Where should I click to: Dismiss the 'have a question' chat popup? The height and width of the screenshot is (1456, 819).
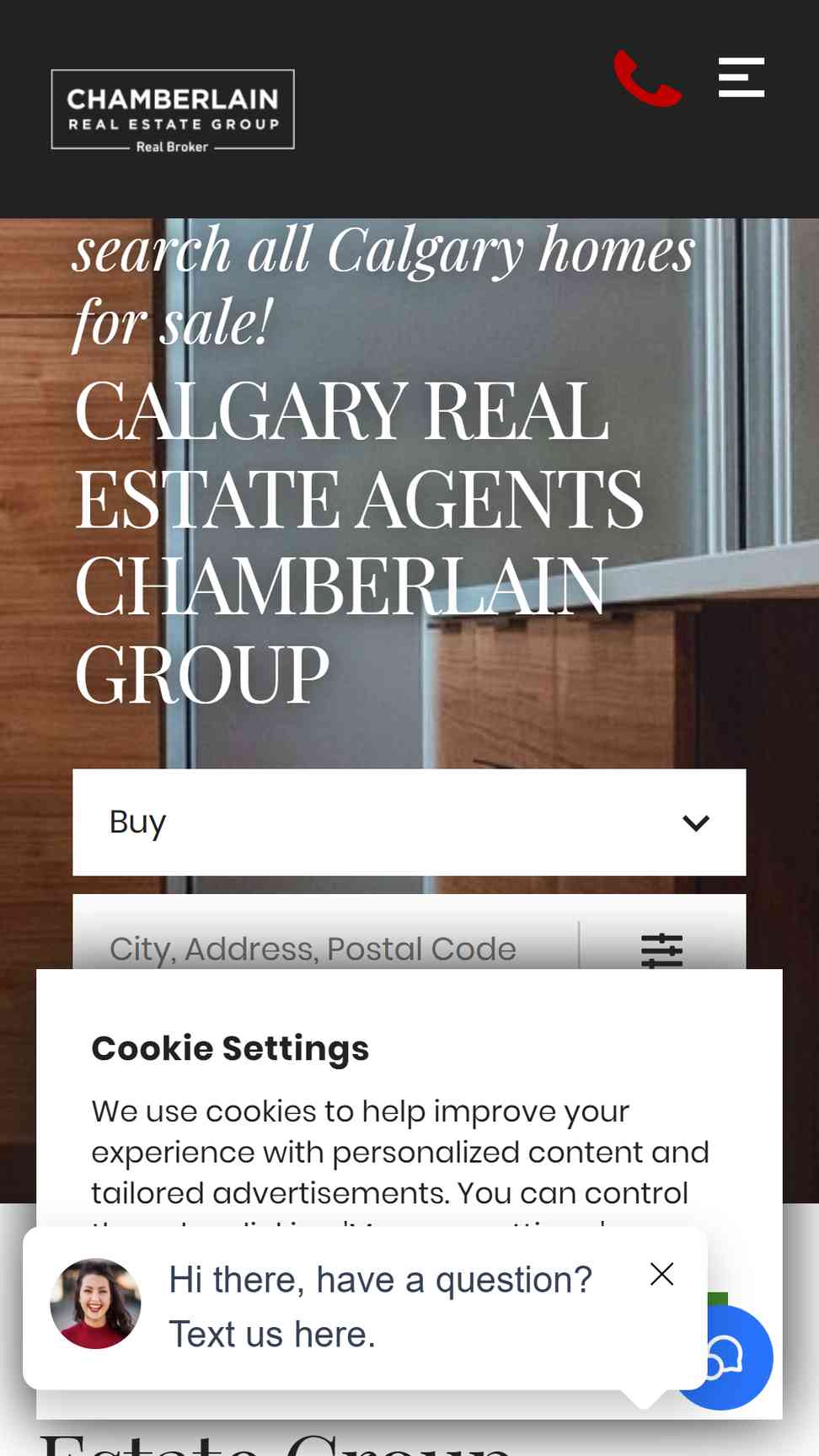(662, 1274)
